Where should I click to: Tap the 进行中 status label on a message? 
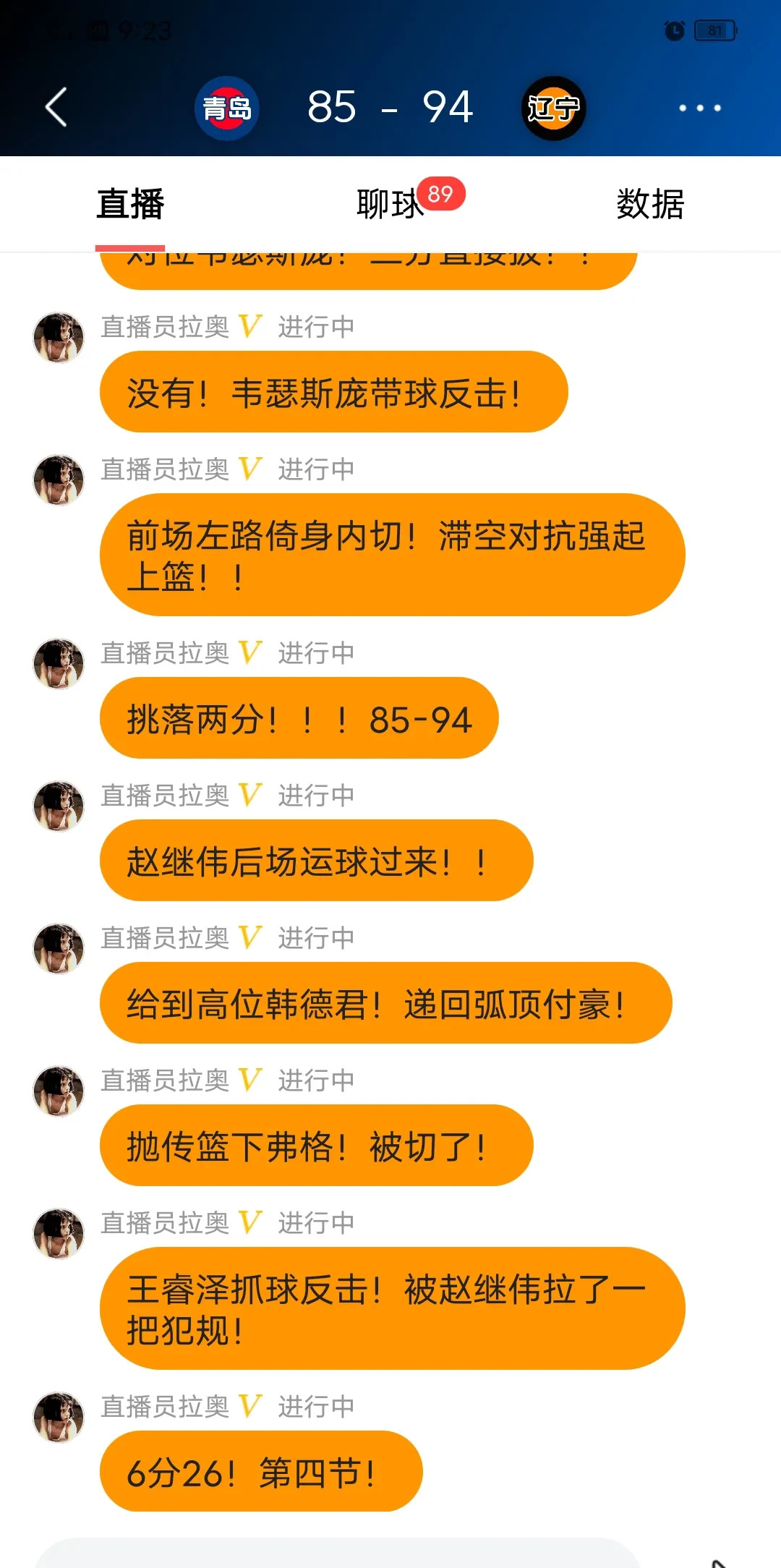pos(315,325)
